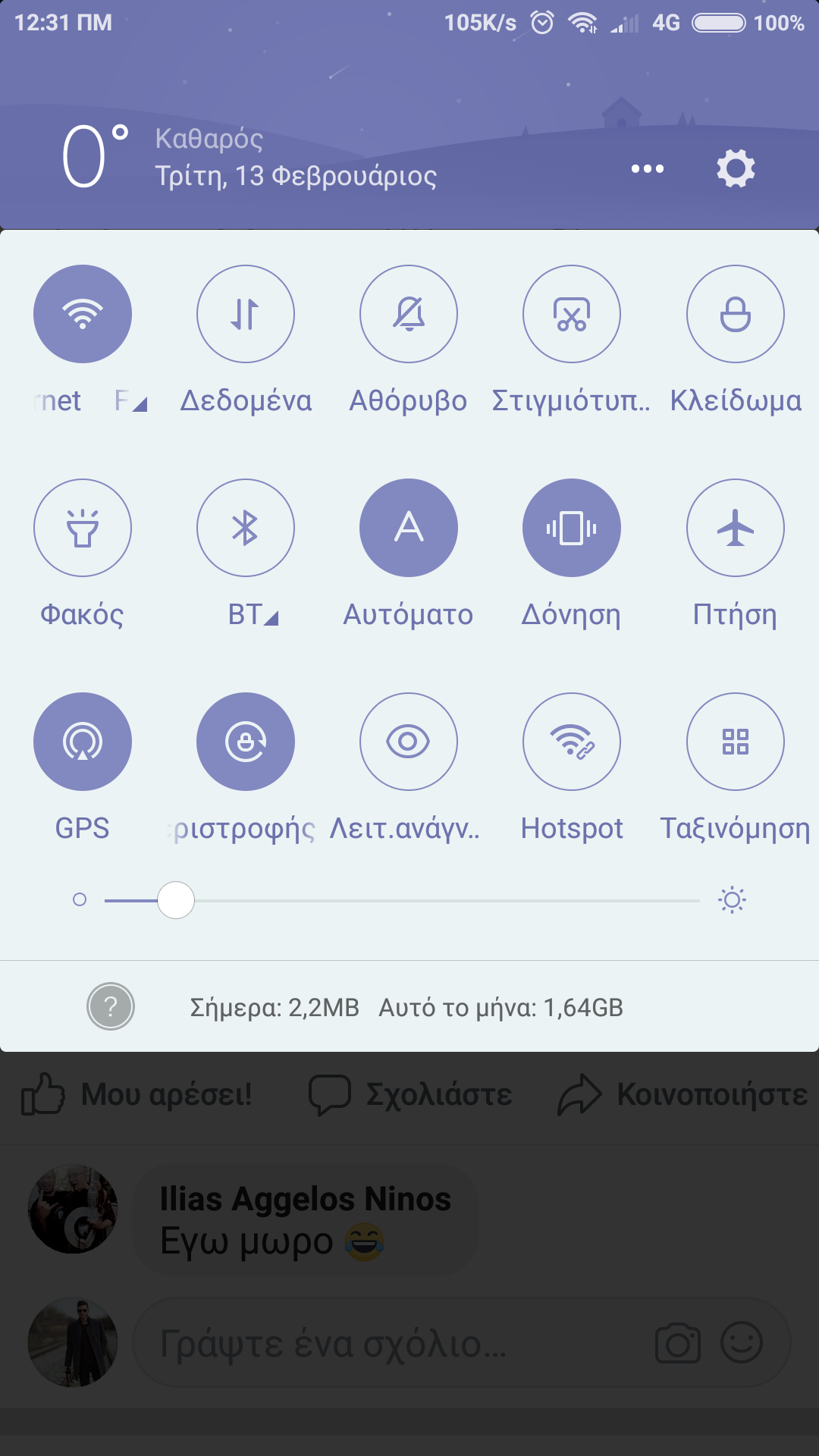The image size is (819, 1456).
Task: Open settings via the gear icon
Action: pyautogui.click(x=736, y=168)
